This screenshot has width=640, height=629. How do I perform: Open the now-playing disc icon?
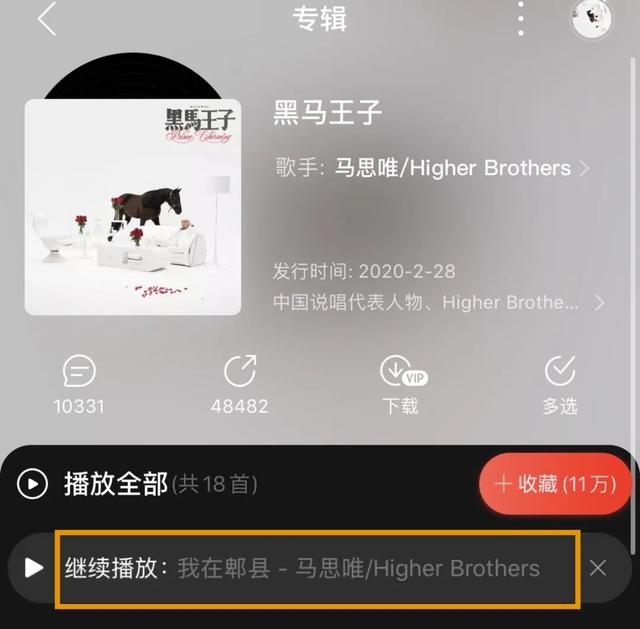[x=590, y=19]
